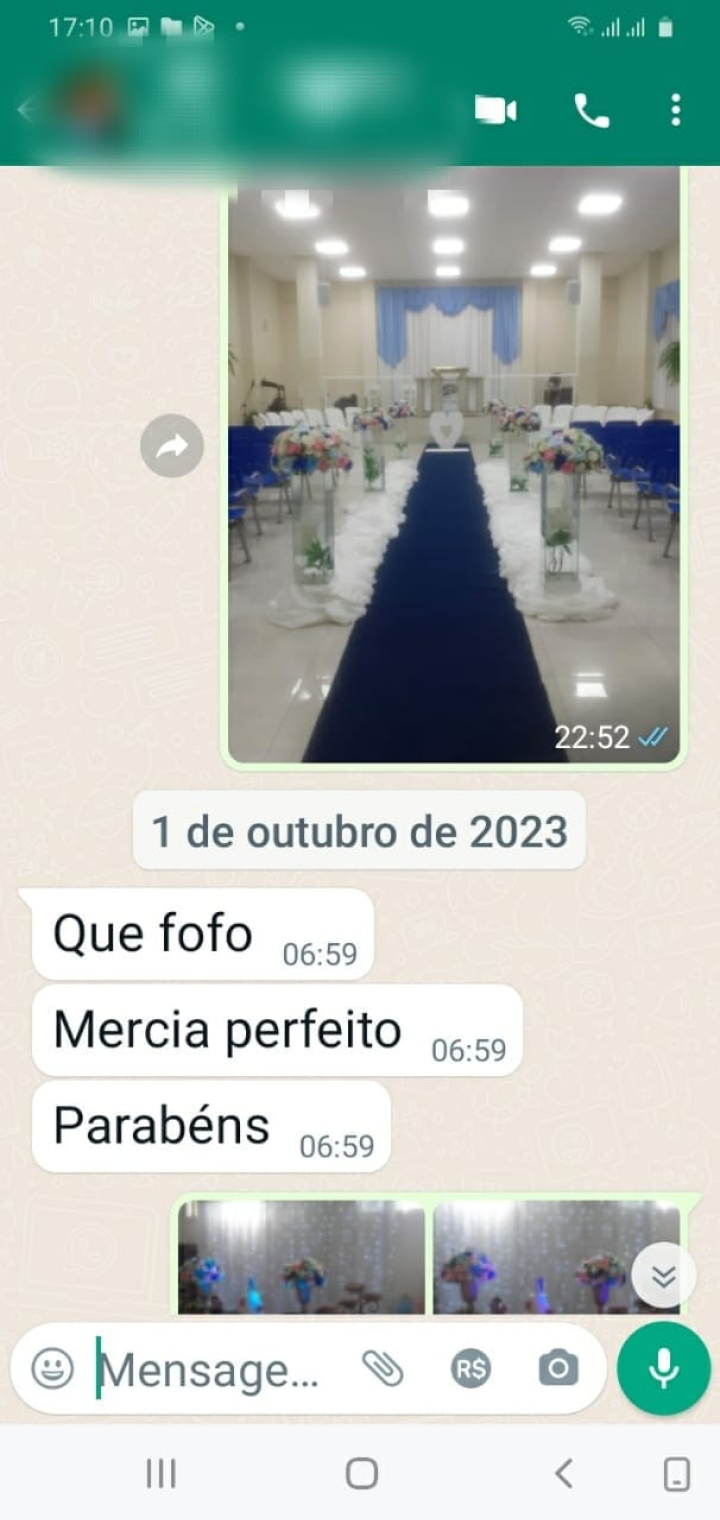The height and width of the screenshot is (1520, 720).
Task: Open the first decoration photo thumbnail
Action: 302,1257
